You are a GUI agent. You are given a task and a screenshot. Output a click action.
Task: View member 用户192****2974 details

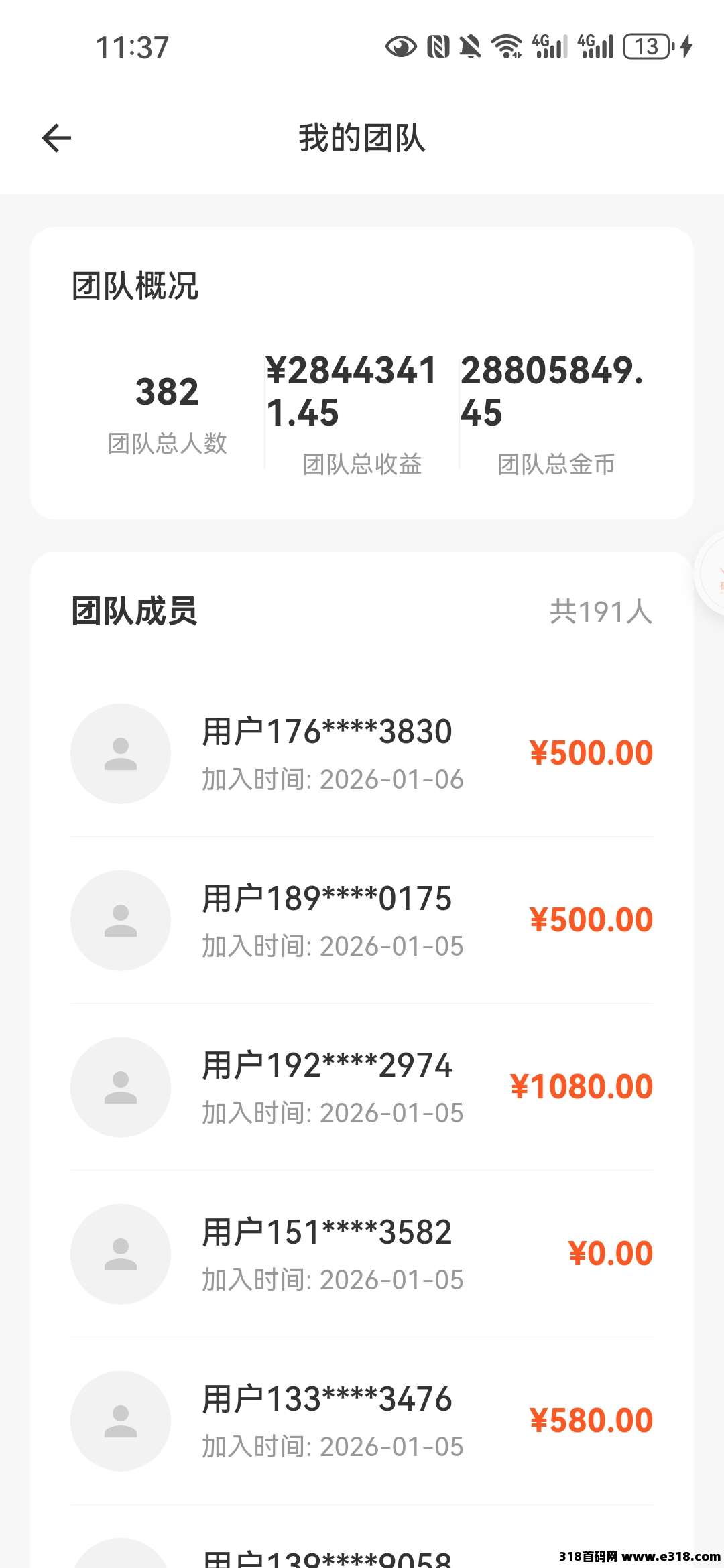pyautogui.click(x=362, y=1088)
